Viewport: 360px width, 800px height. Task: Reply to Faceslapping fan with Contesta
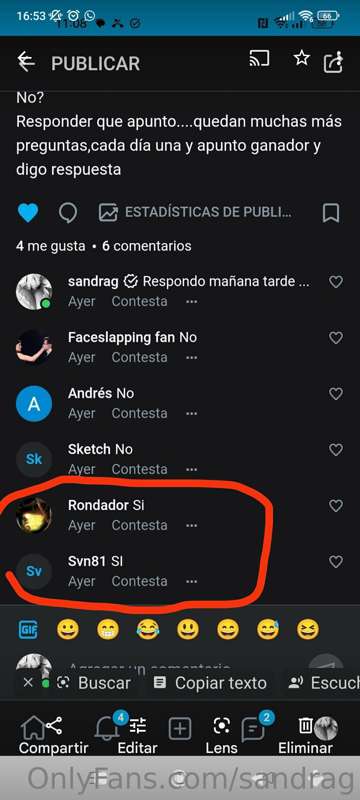139,357
